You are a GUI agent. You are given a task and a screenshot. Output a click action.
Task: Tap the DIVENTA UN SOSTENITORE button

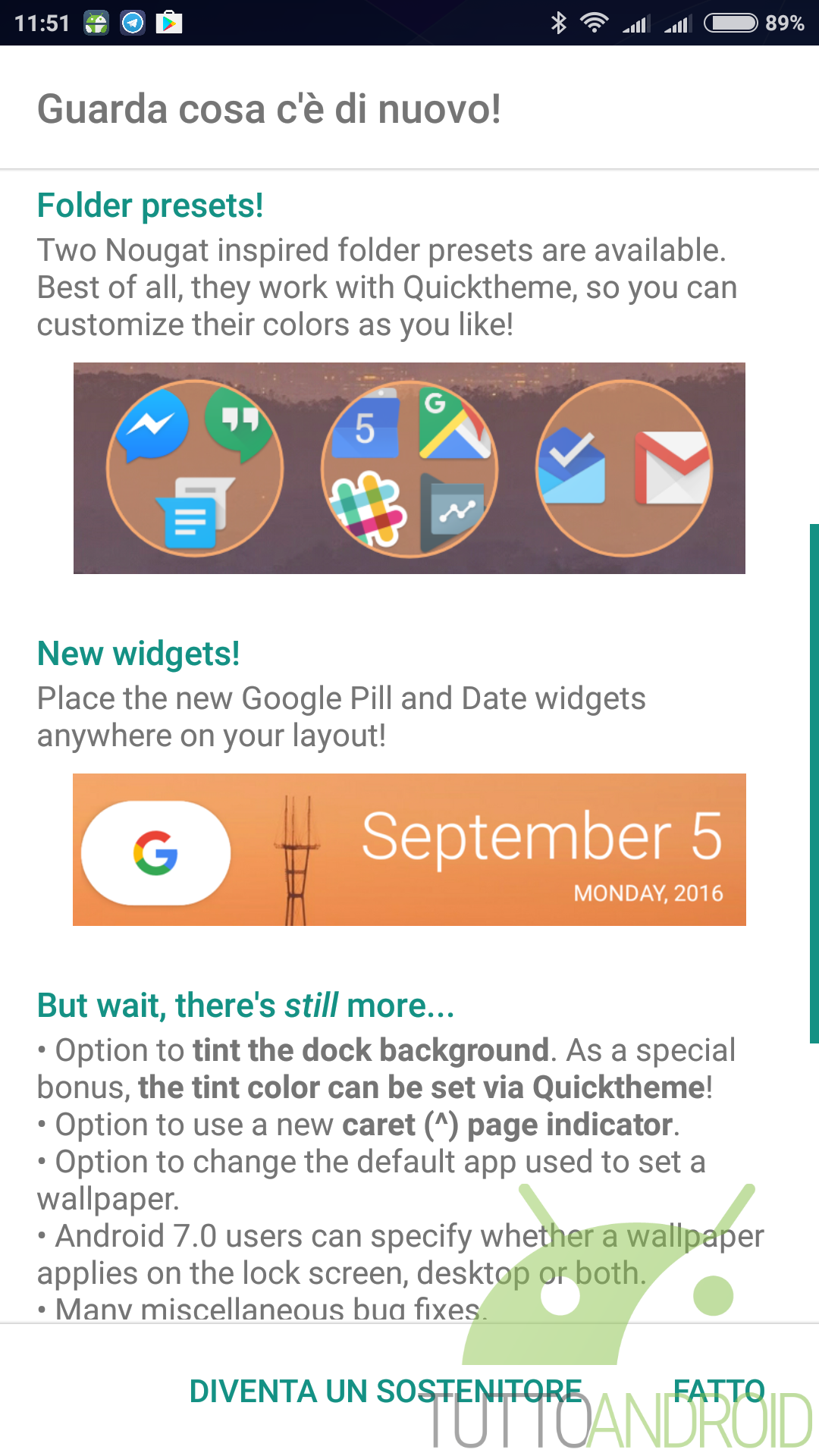click(x=385, y=1391)
